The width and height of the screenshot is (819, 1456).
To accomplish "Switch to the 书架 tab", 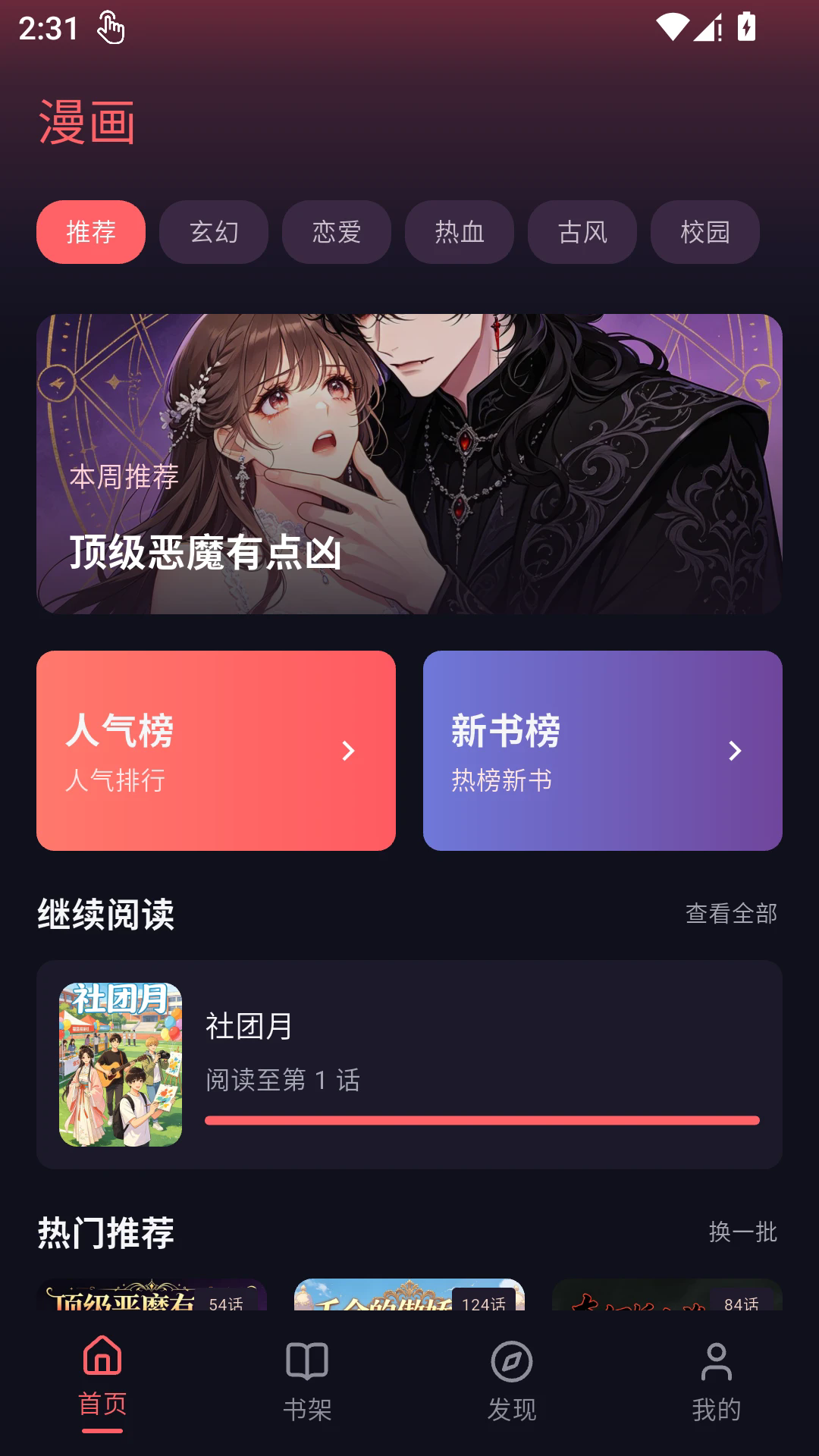I will click(307, 1383).
